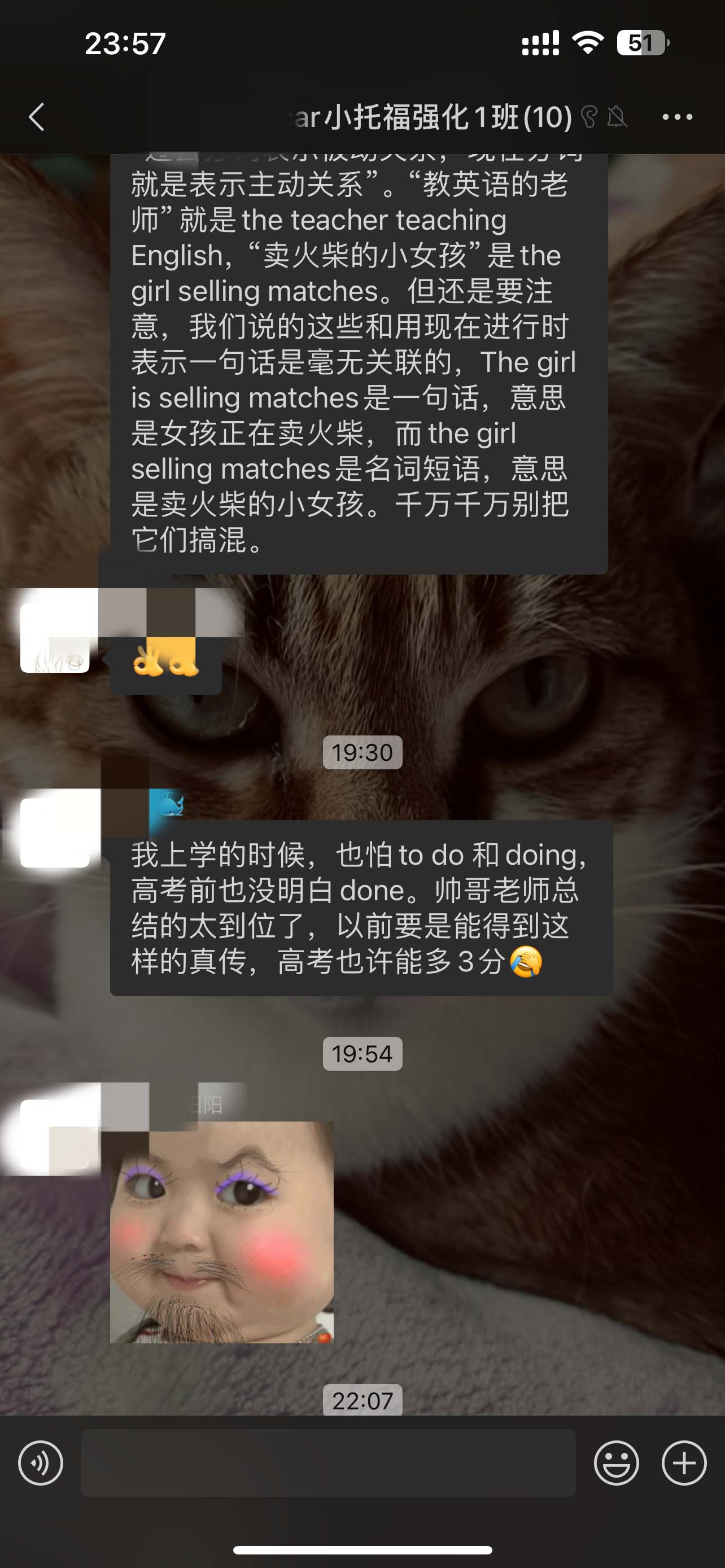Open the plus attachment menu
725x1568 pixels.
[x=684, y=1462]
